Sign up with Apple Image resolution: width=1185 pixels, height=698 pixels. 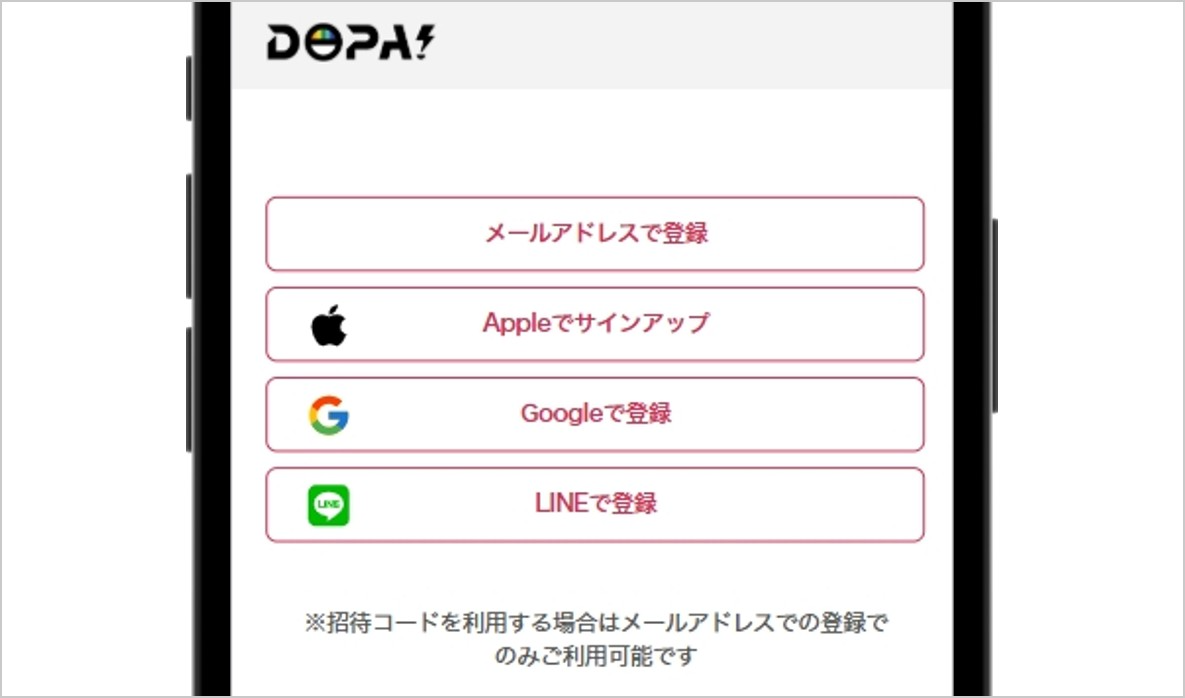[595, 324]
